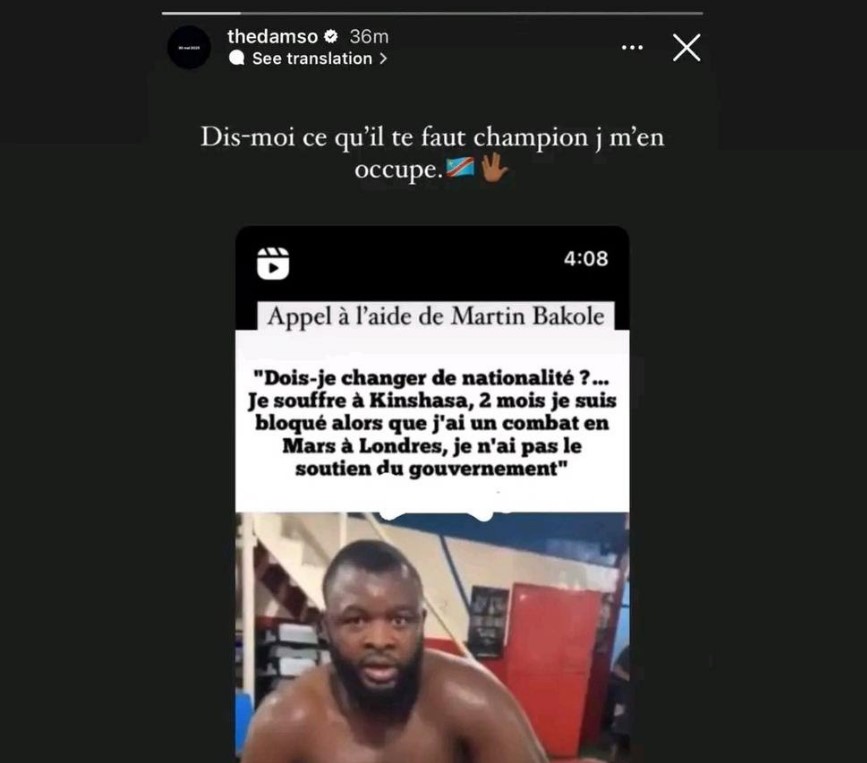867x763 pixels.
Task: Open the three-dot story options menu
Action: (x=632, y=48)
